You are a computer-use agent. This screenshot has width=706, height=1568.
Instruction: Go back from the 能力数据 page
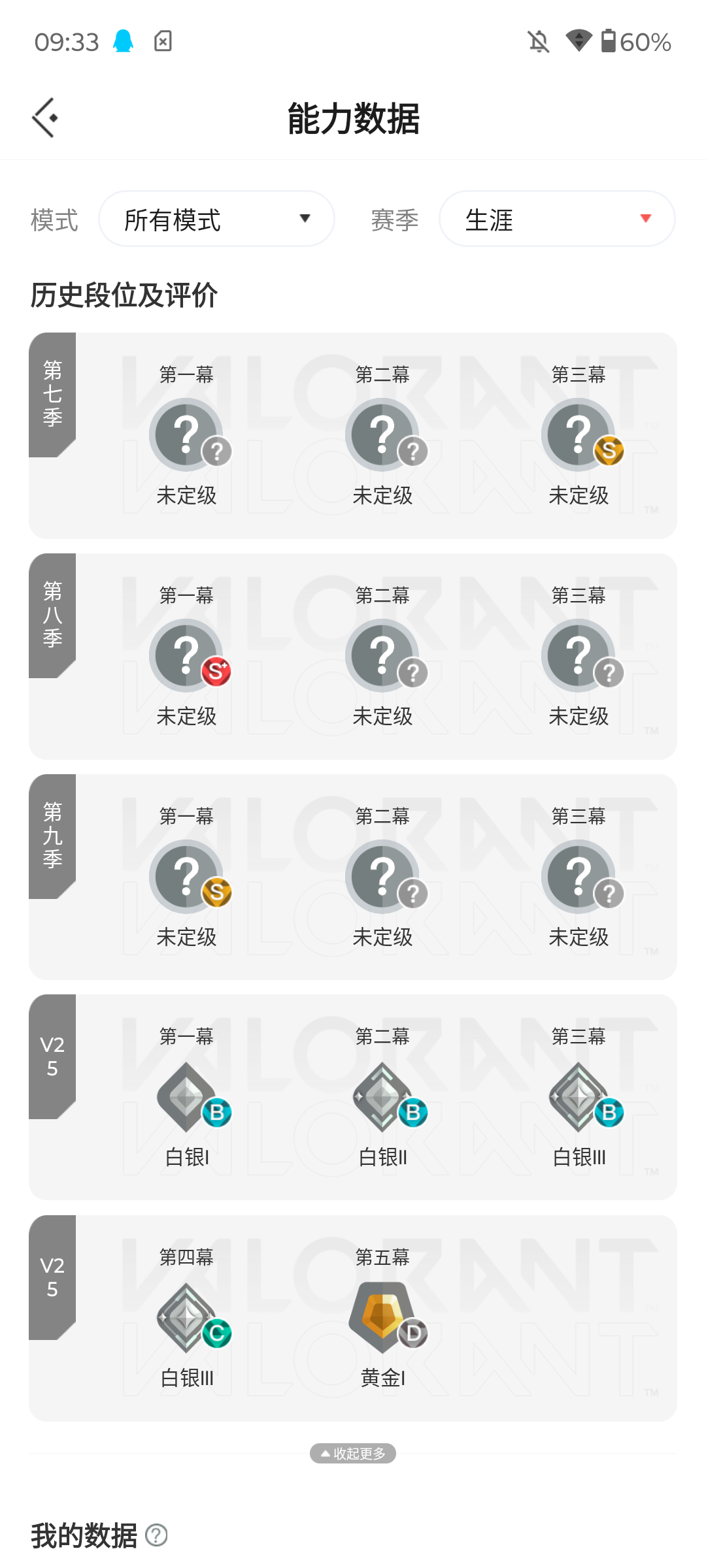(x=46, y=118)
